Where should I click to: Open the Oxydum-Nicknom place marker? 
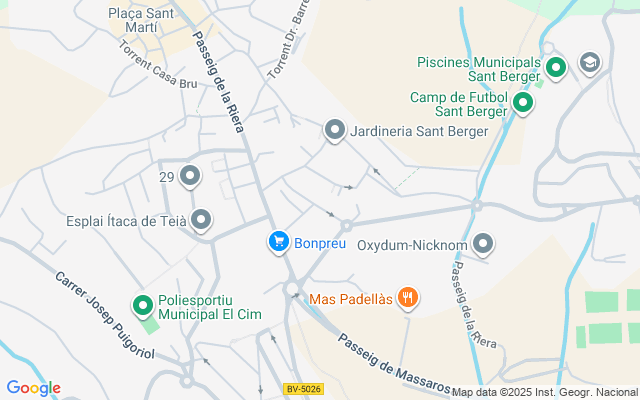coord(484,243)
